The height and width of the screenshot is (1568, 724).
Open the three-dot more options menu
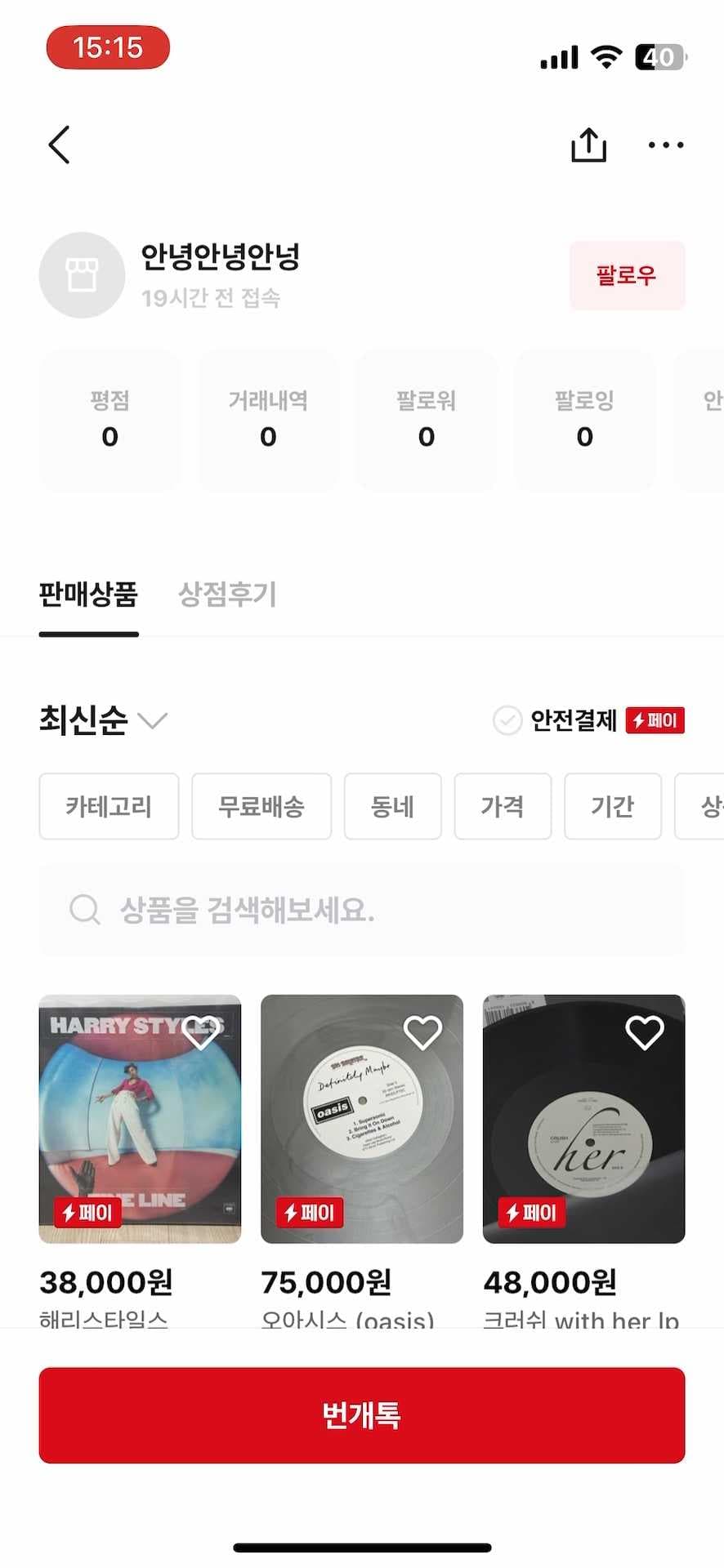pos(664,145)
